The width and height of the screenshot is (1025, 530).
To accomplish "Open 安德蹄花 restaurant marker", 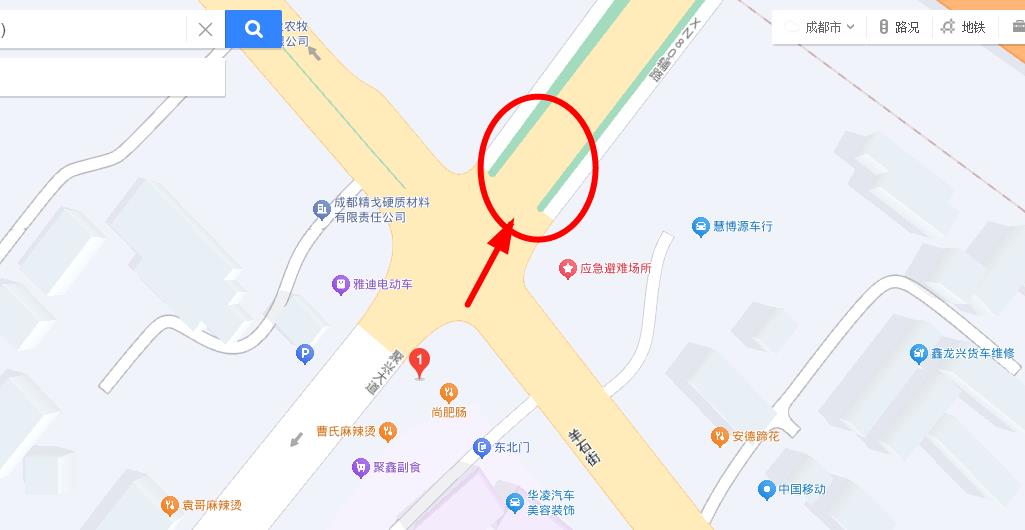I will [x=719, y=436].
